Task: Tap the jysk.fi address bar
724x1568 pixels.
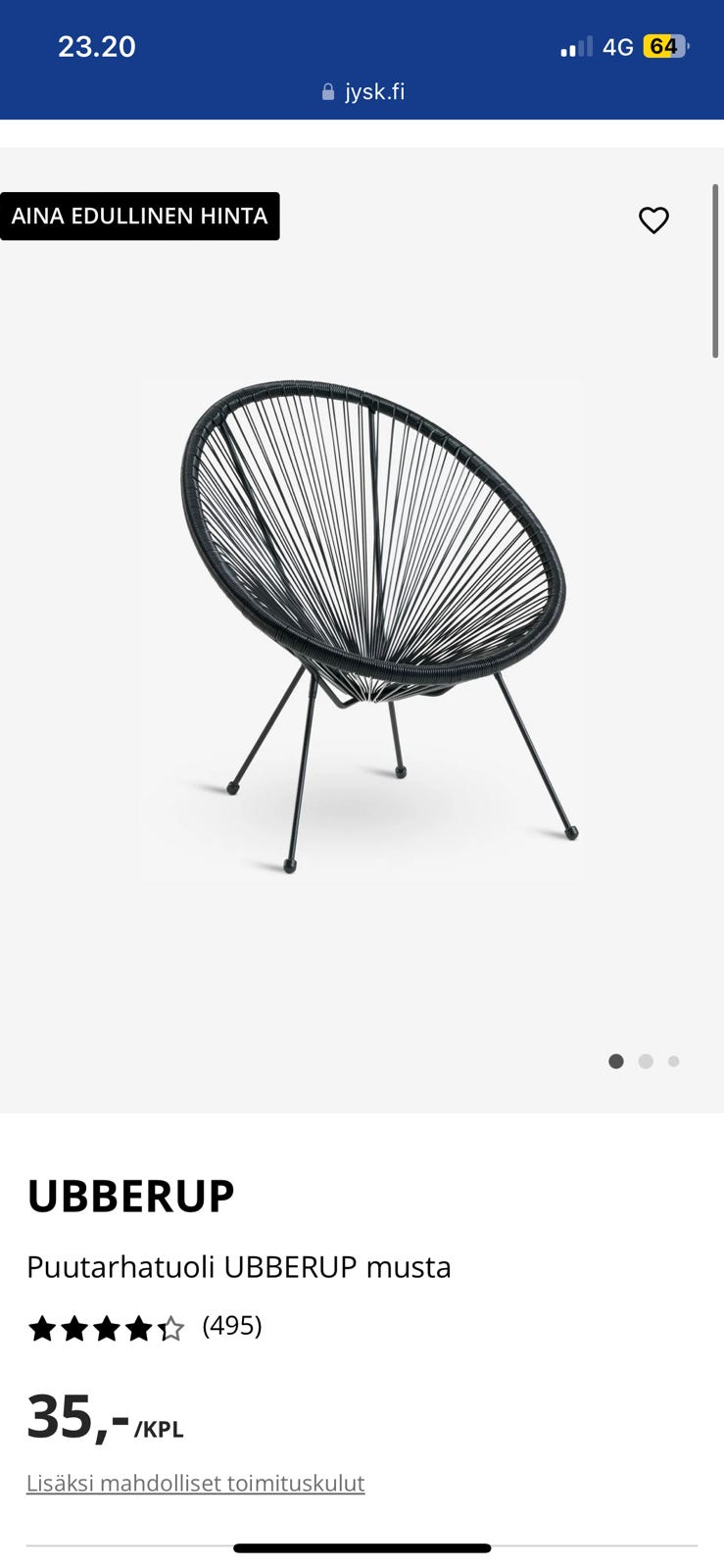Action: pyautogui.click(x=362, y=92)
